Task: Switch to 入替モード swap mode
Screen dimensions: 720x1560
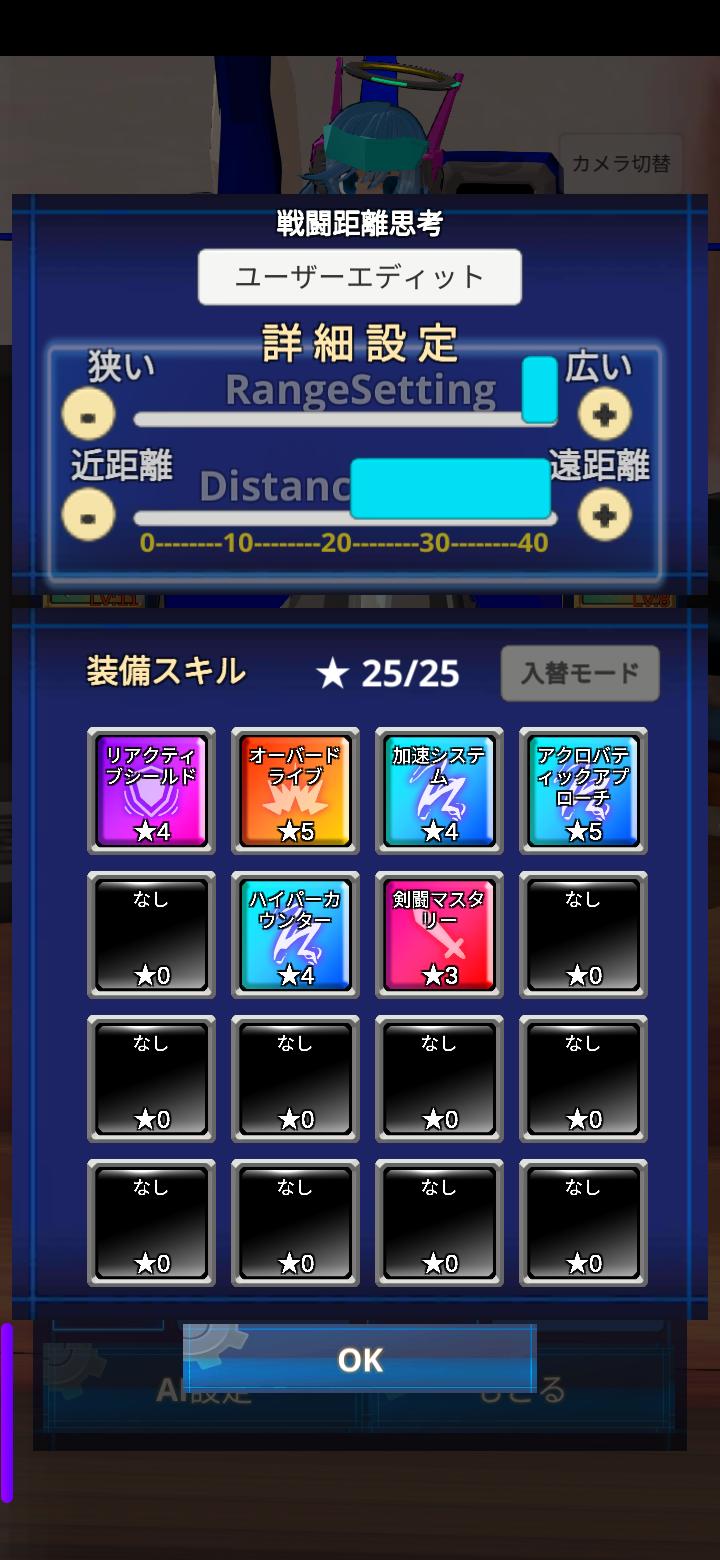Action: tap(580, 673)
